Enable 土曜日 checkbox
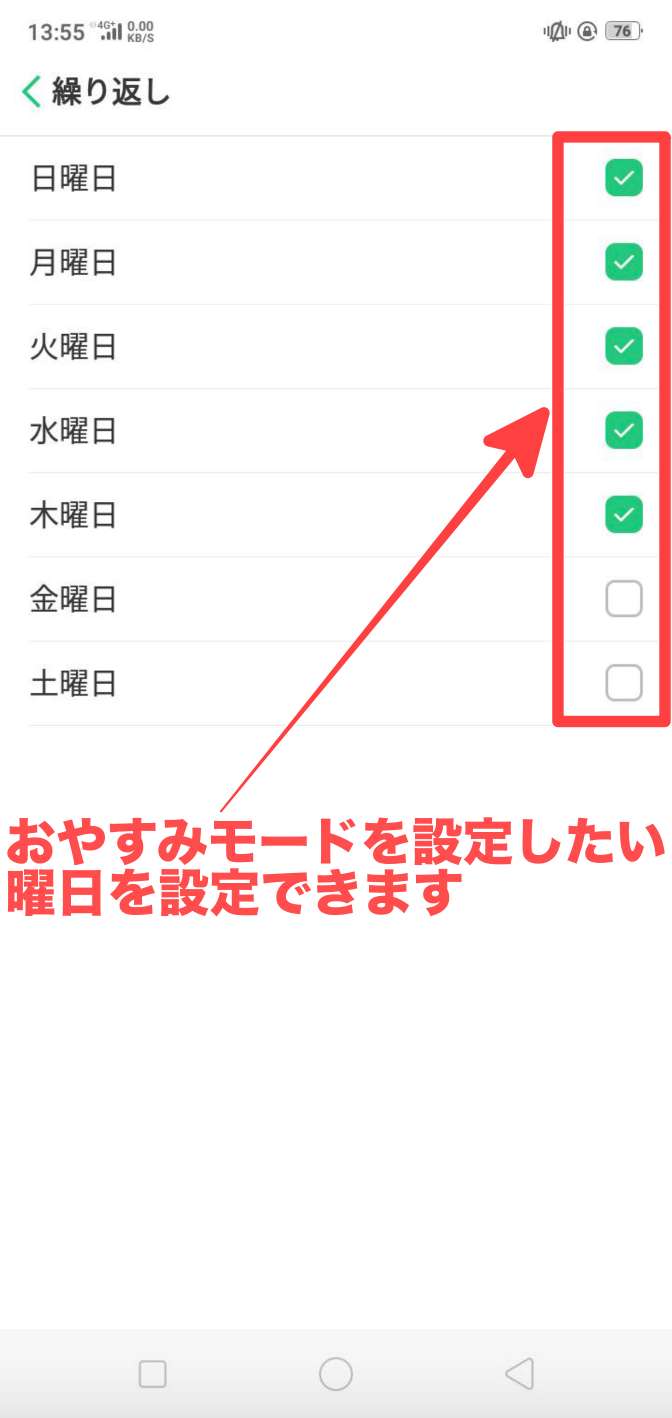Image resolution: width=672 pixels, height=1418 pixels. pyautogui.click(x=623, y=683)
